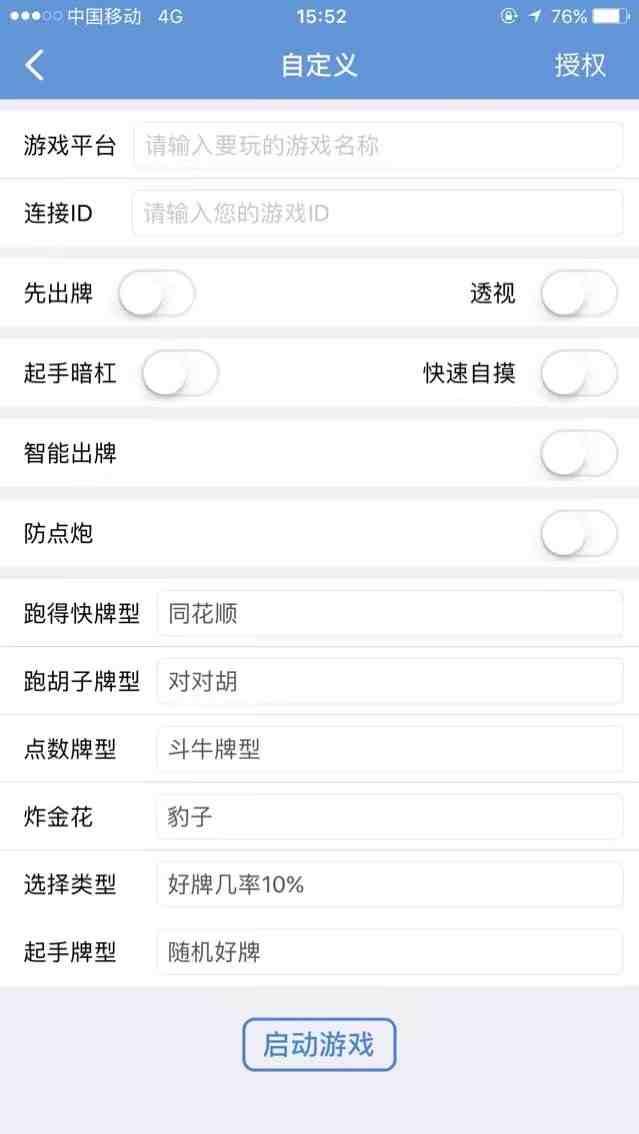Viewport: 639px width, 1134px height.
Task: Tap the 启动游戏 button
Action: click(x=319, y=1045)
